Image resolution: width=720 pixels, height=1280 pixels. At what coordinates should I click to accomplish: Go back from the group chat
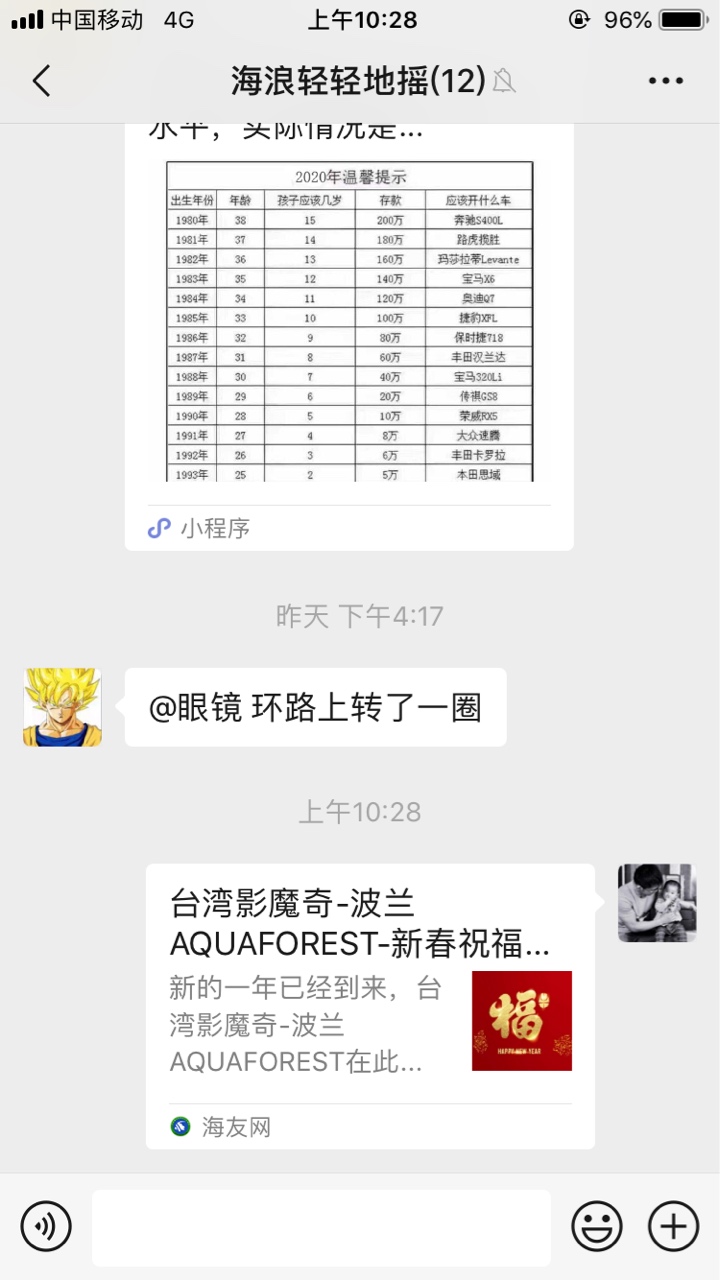(x=42, y=81)
